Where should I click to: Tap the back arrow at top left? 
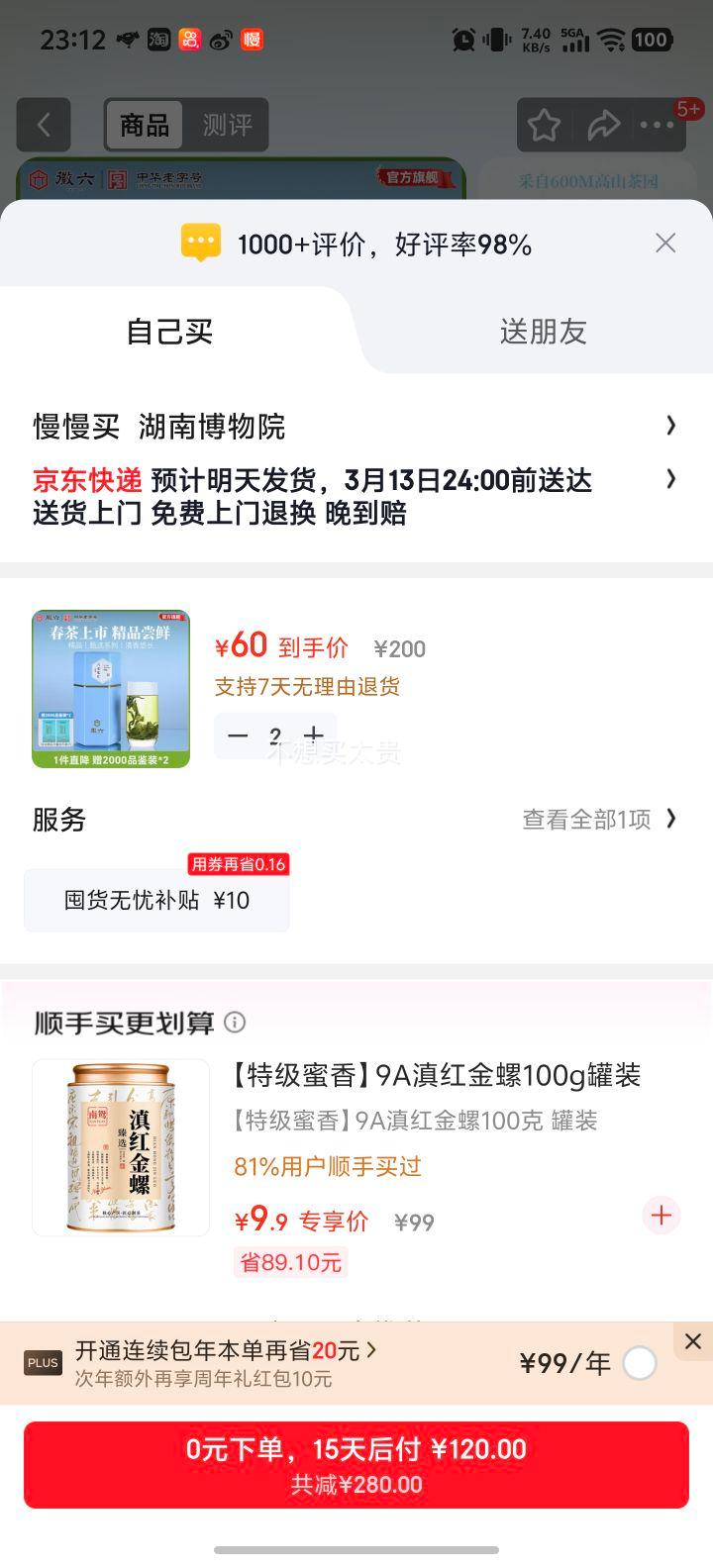click(x=44, y=125)
